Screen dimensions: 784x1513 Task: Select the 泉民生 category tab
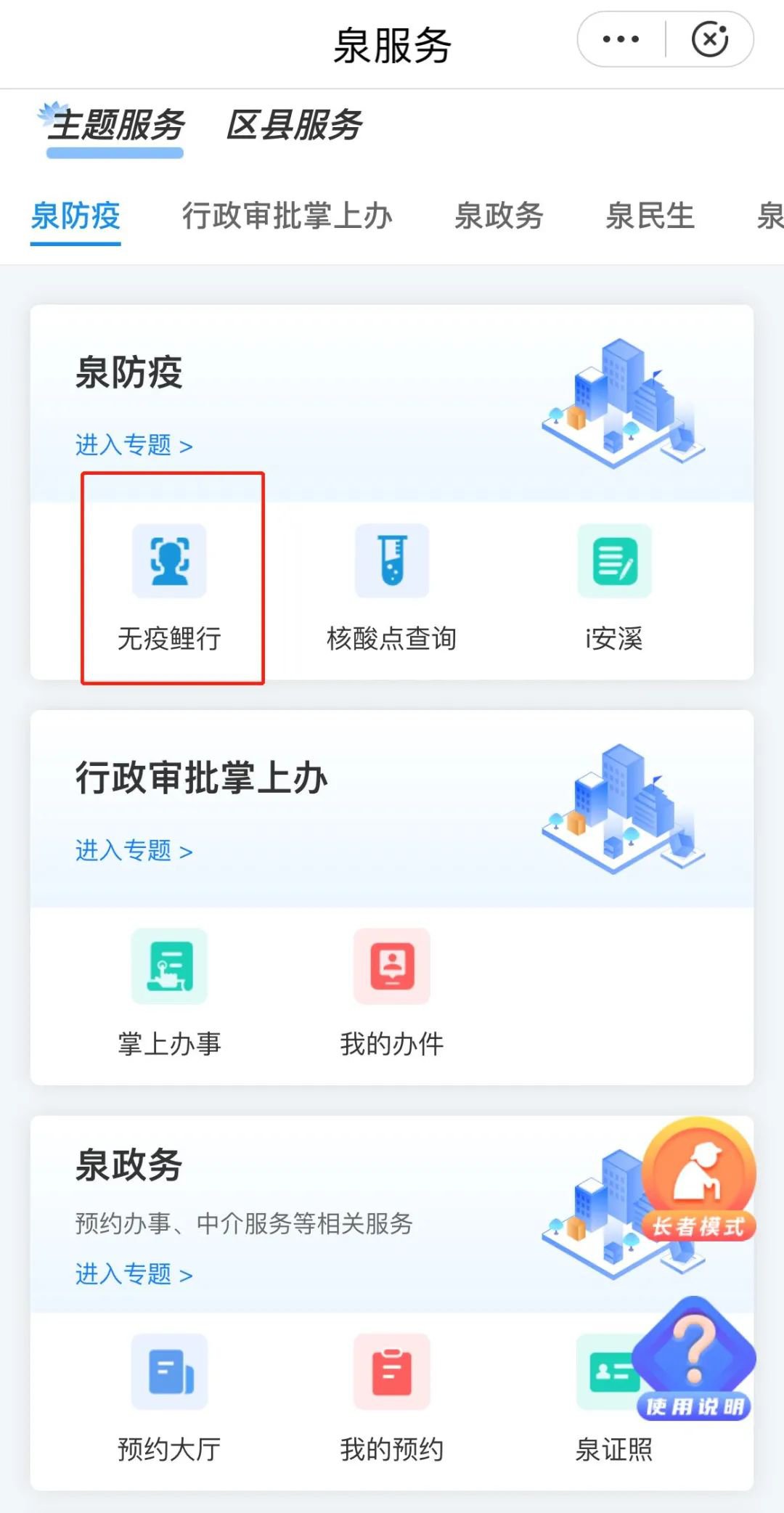(x=650, y=216)
